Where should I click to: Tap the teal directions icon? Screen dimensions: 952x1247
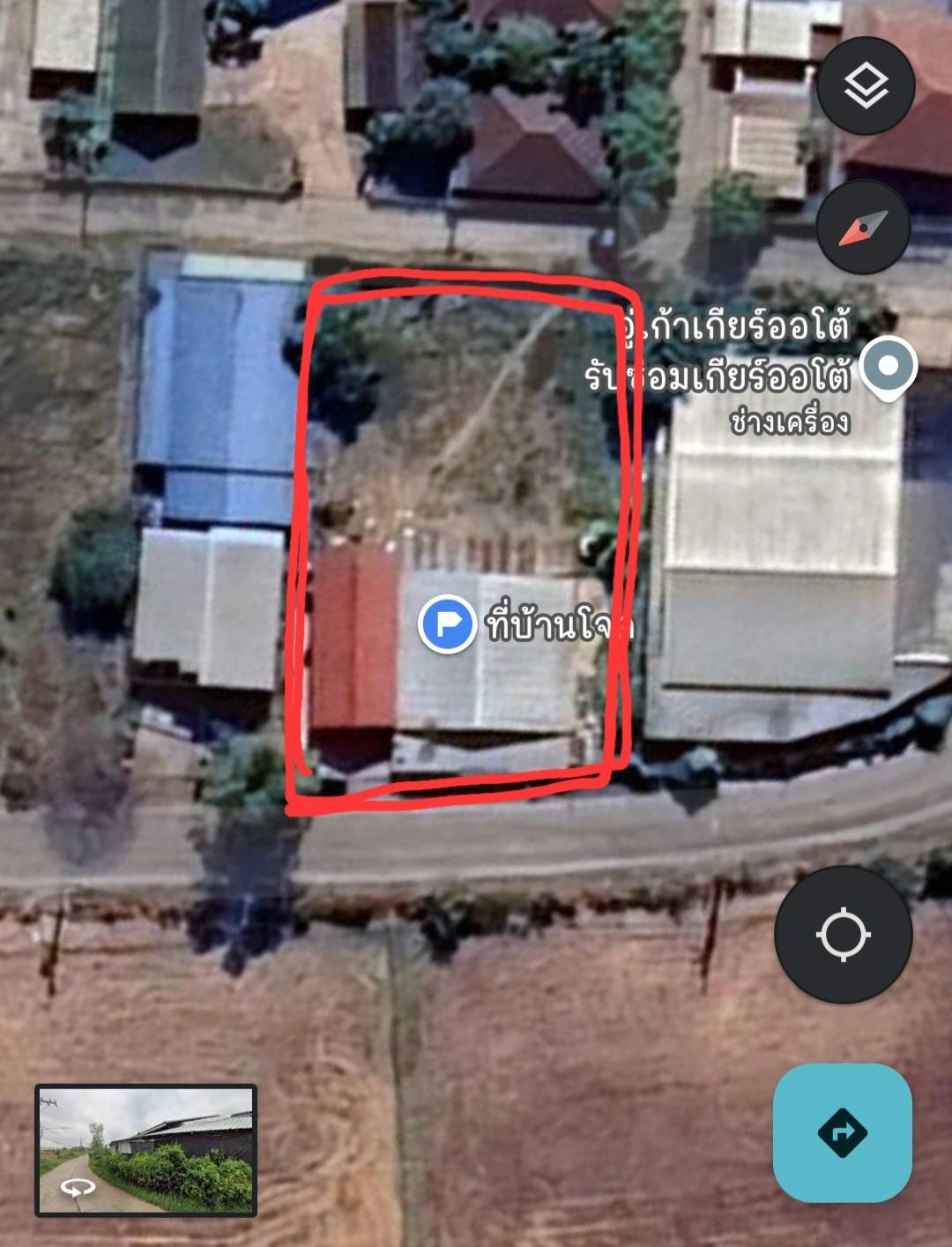point(844,1131)
